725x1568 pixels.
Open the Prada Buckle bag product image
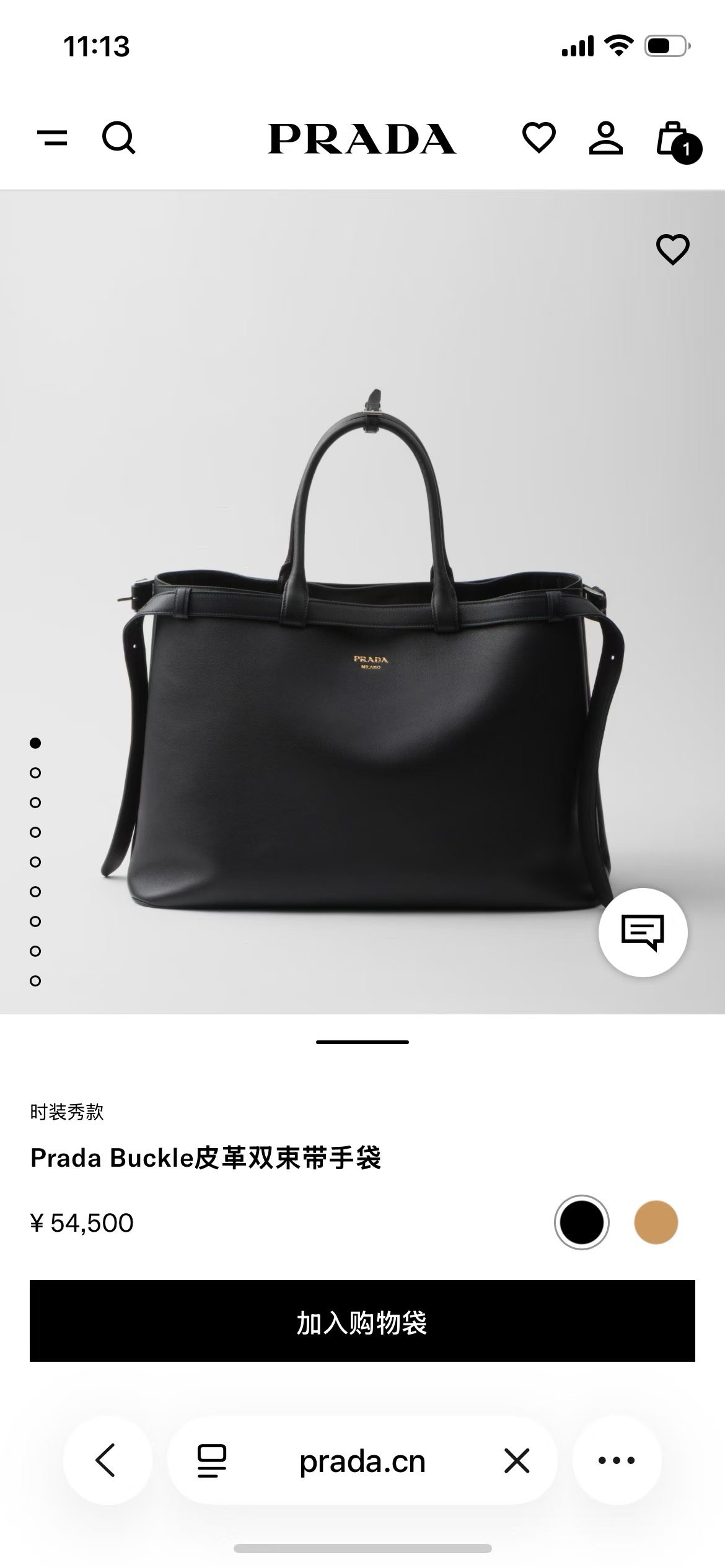pos(362,650)
